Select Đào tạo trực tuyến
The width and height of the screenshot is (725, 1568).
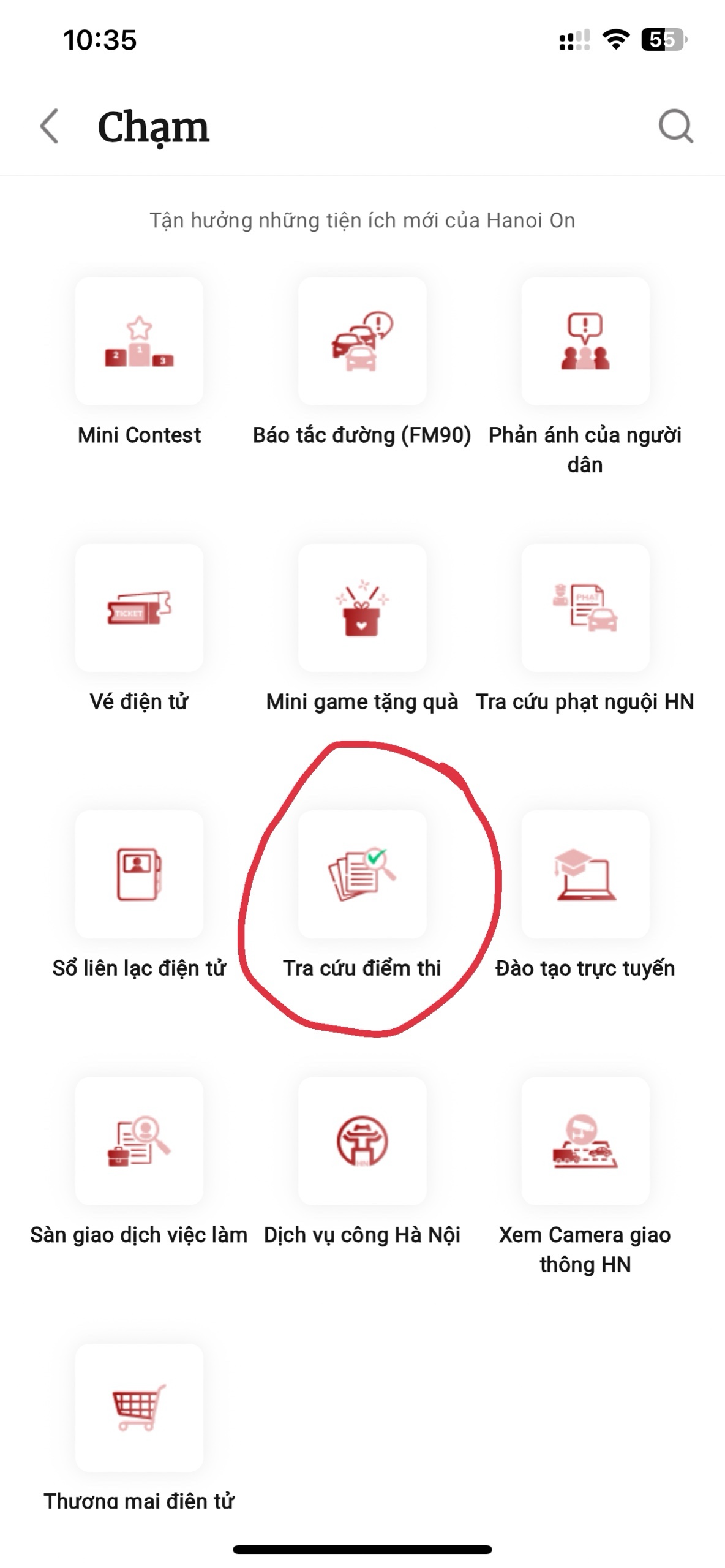(585, 875)
